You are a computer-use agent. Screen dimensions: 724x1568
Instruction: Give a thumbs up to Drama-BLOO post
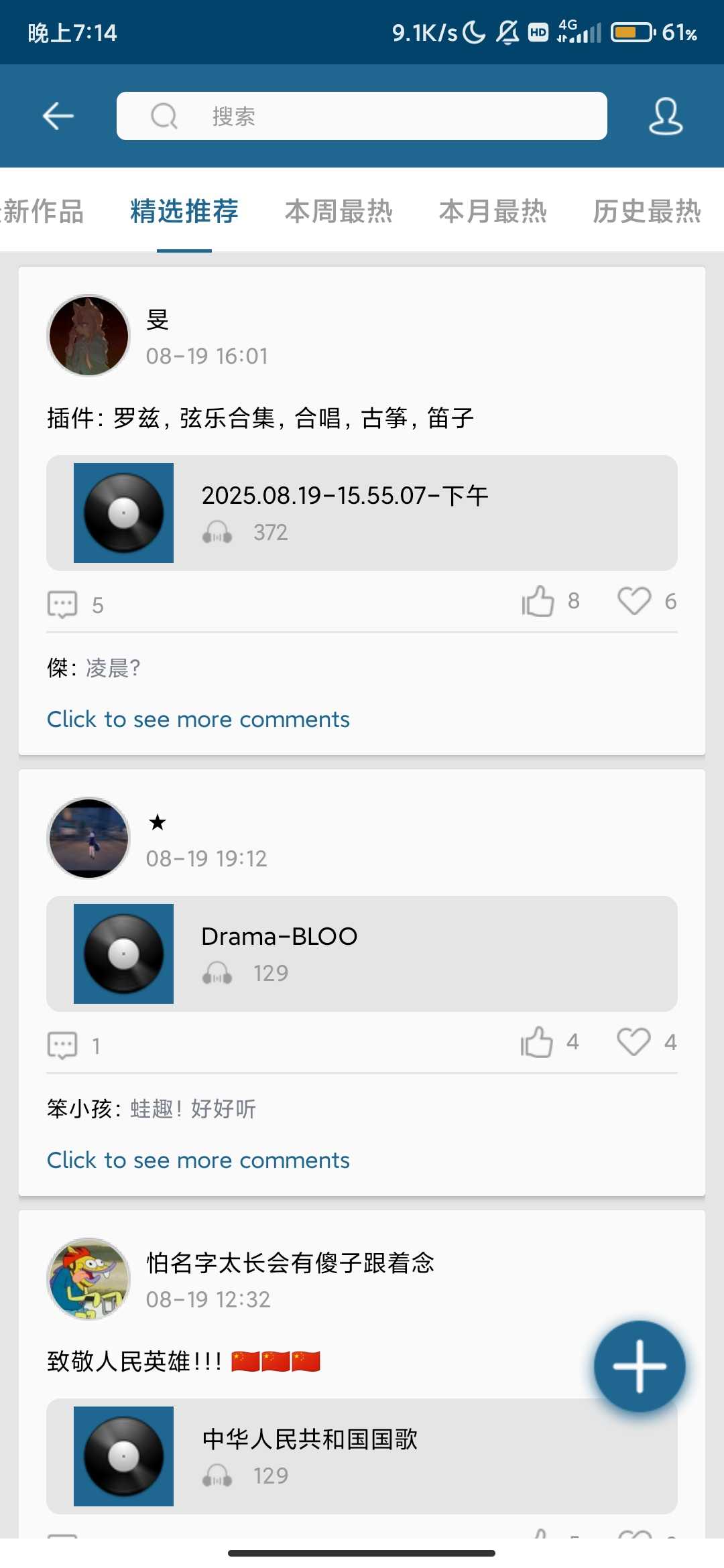(x=536, y=1042)
